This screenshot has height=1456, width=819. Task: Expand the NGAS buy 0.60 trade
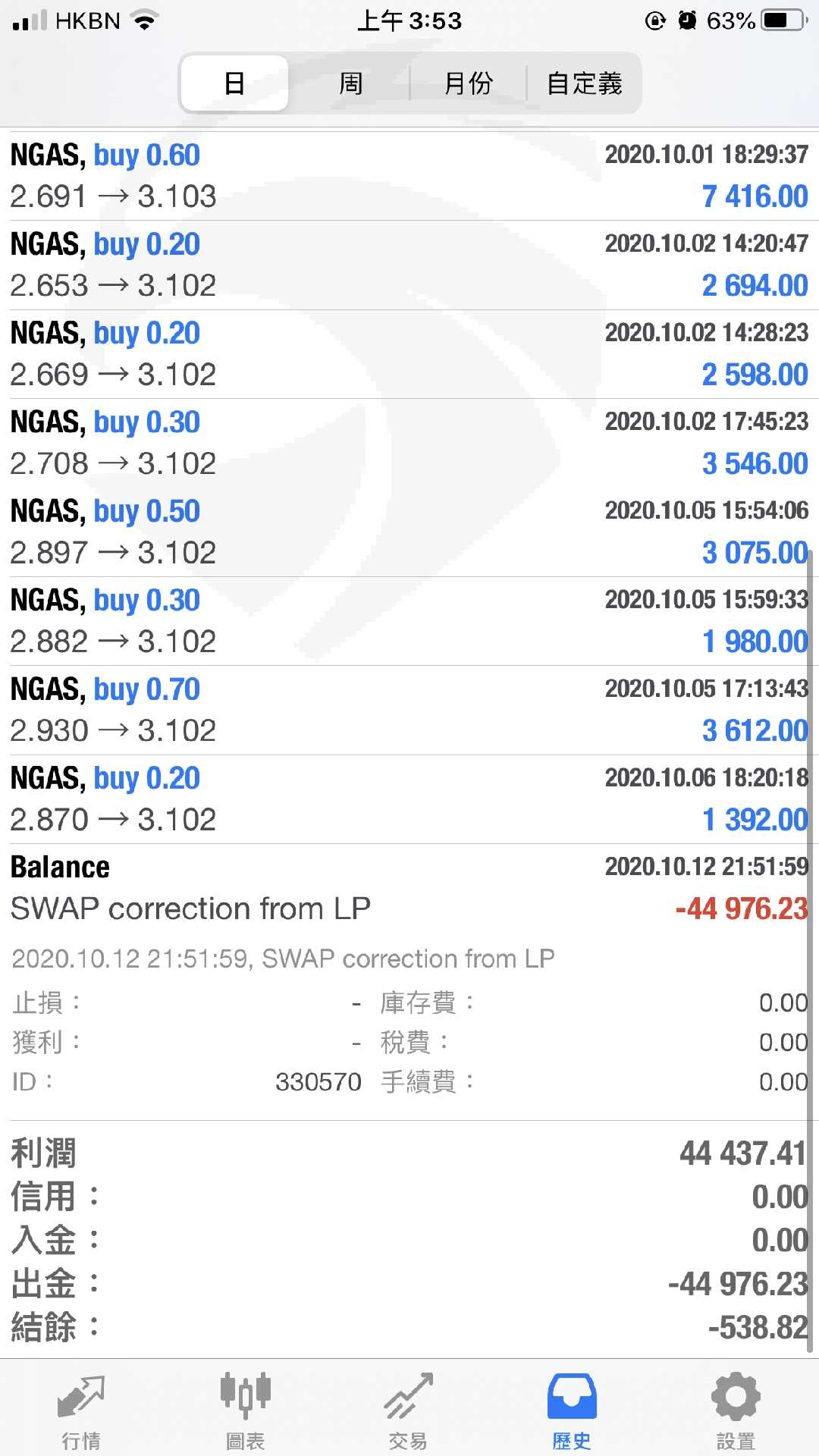coord(409,176)
